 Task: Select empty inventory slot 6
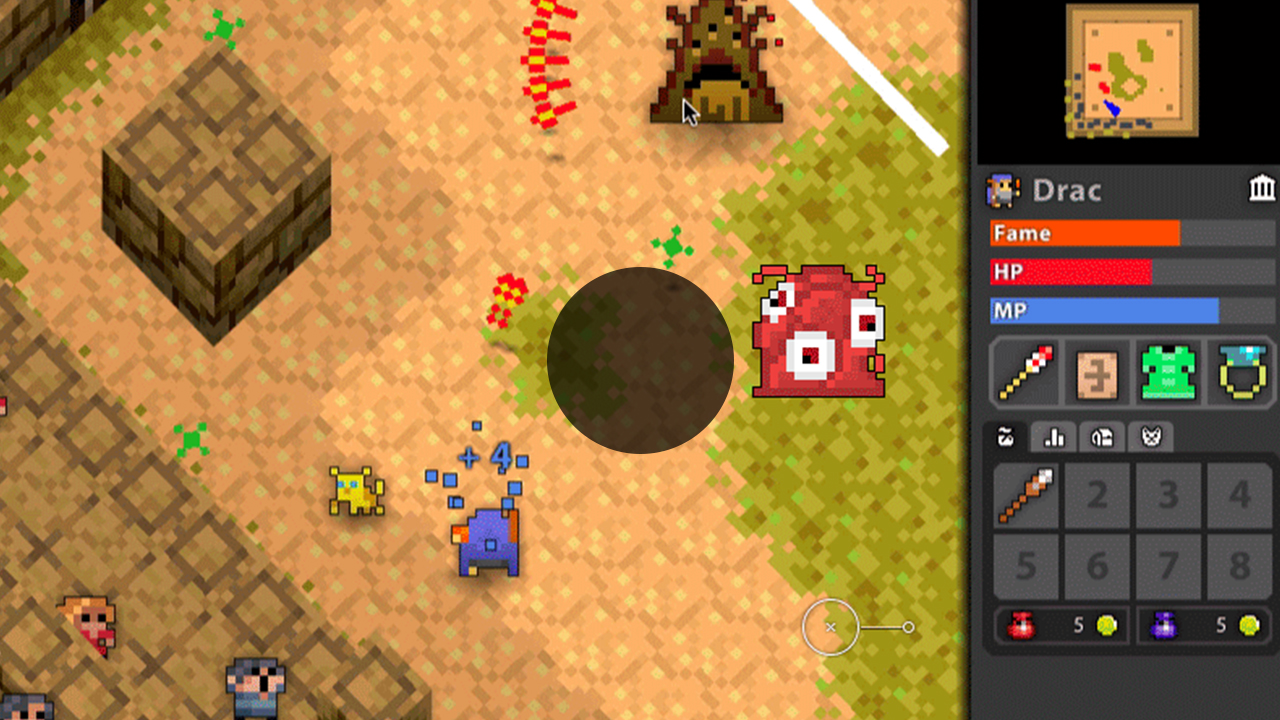point(1097,566)
